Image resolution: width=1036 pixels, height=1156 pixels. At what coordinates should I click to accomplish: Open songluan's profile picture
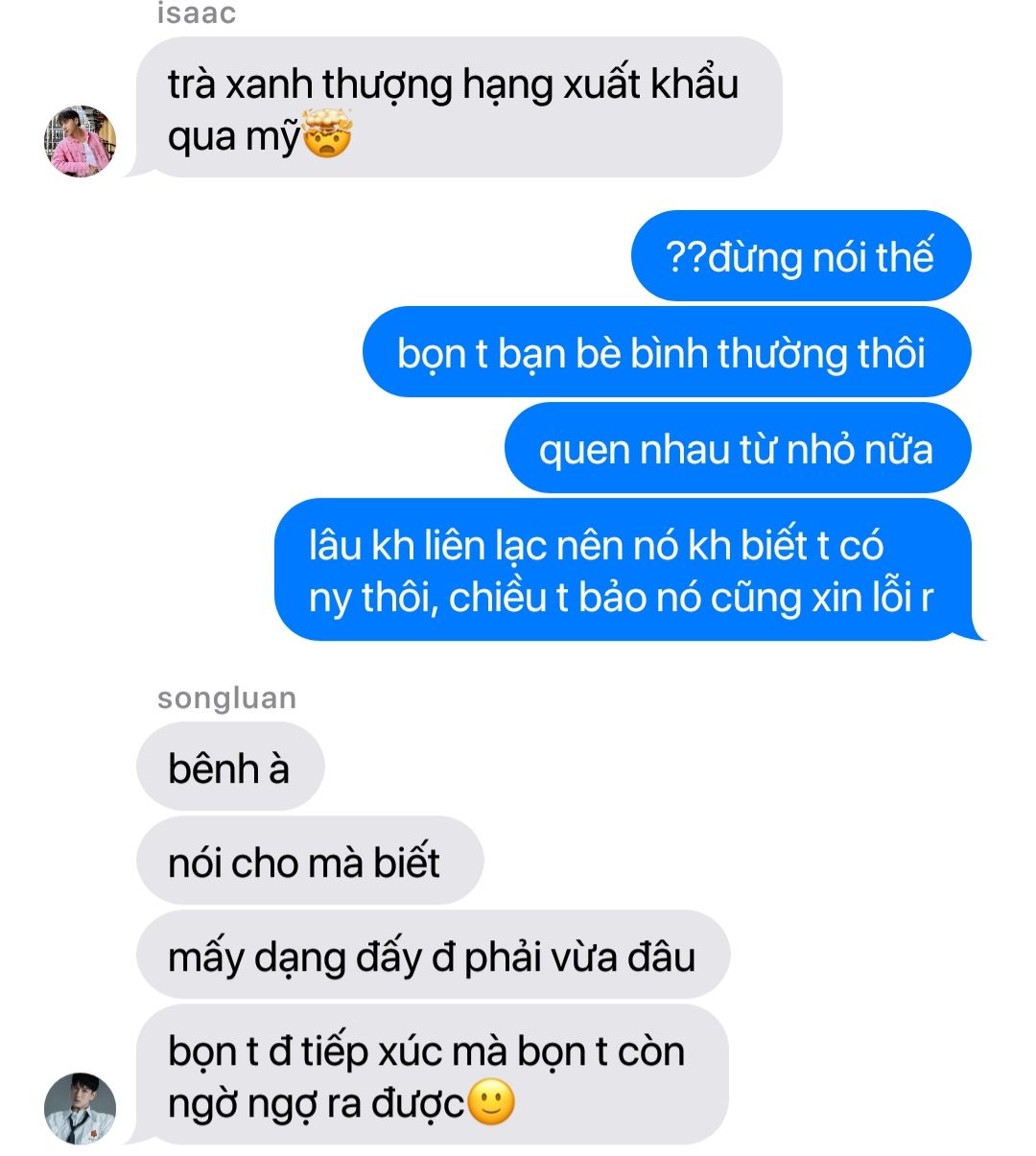(81, 1108)
